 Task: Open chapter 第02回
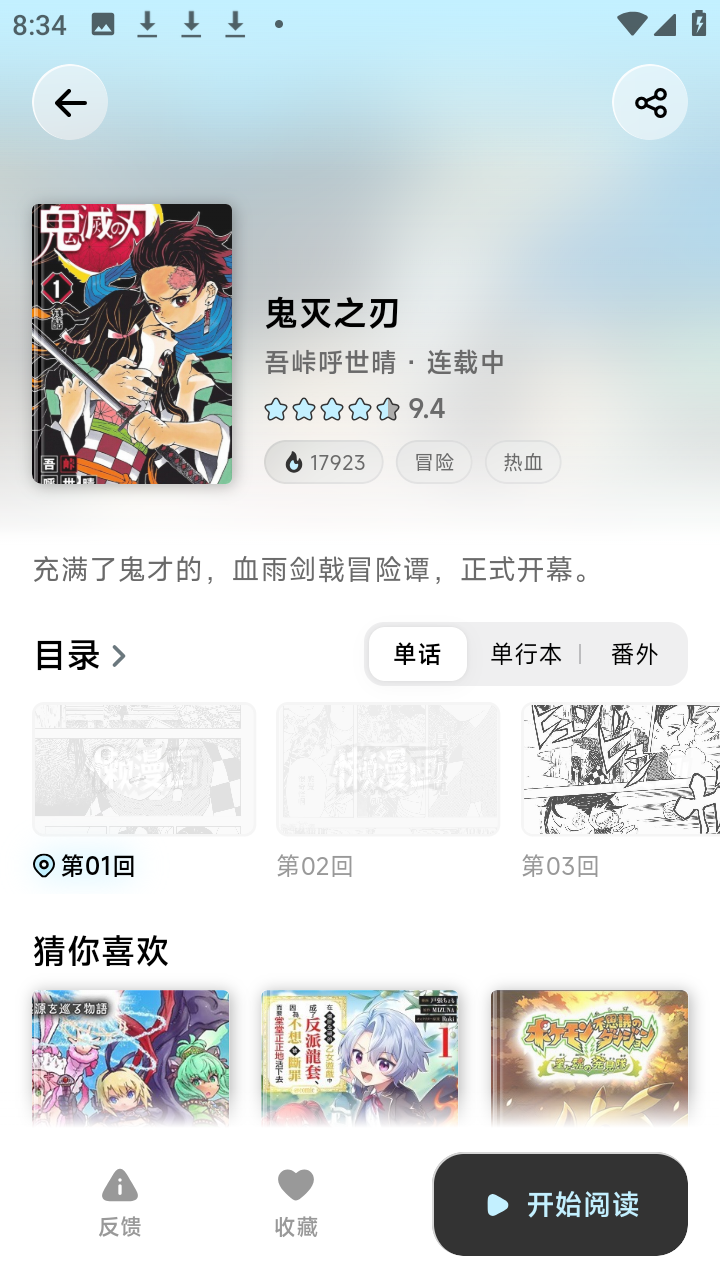(387, 768)
